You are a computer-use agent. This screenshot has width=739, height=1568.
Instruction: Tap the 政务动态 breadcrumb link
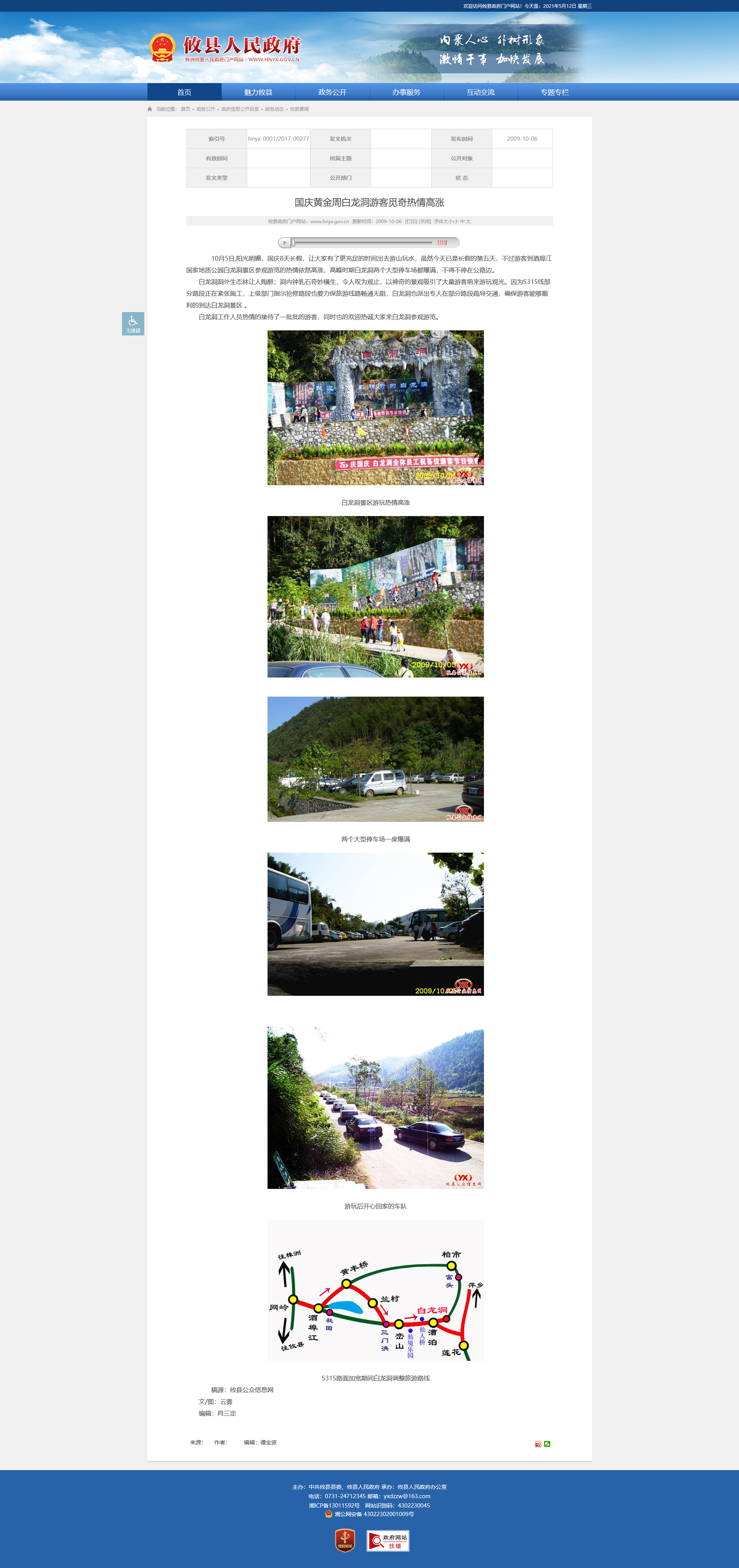click(274, 109)
